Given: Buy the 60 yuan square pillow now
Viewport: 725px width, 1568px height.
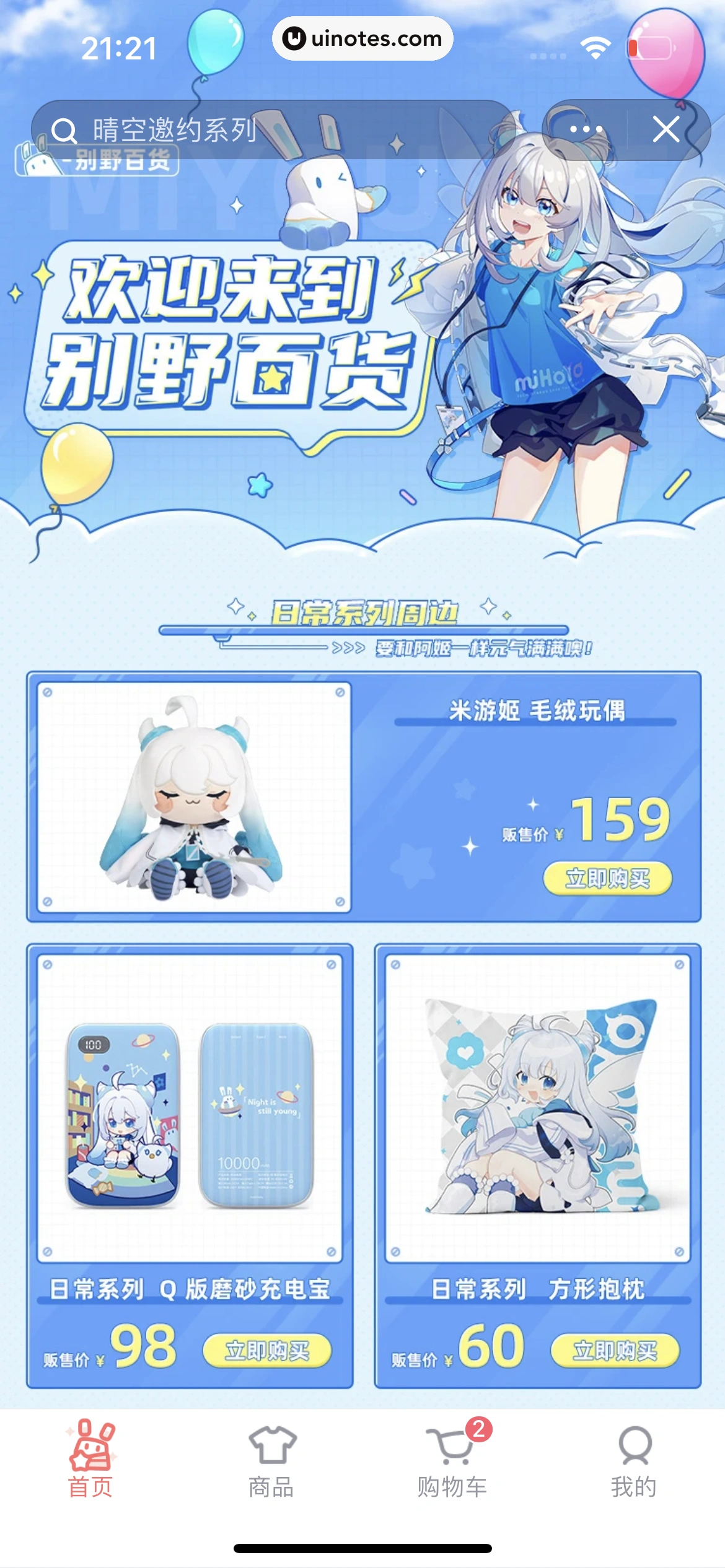Looking at the screenshot, I should pyautogui.click(x=615, y=1350).
